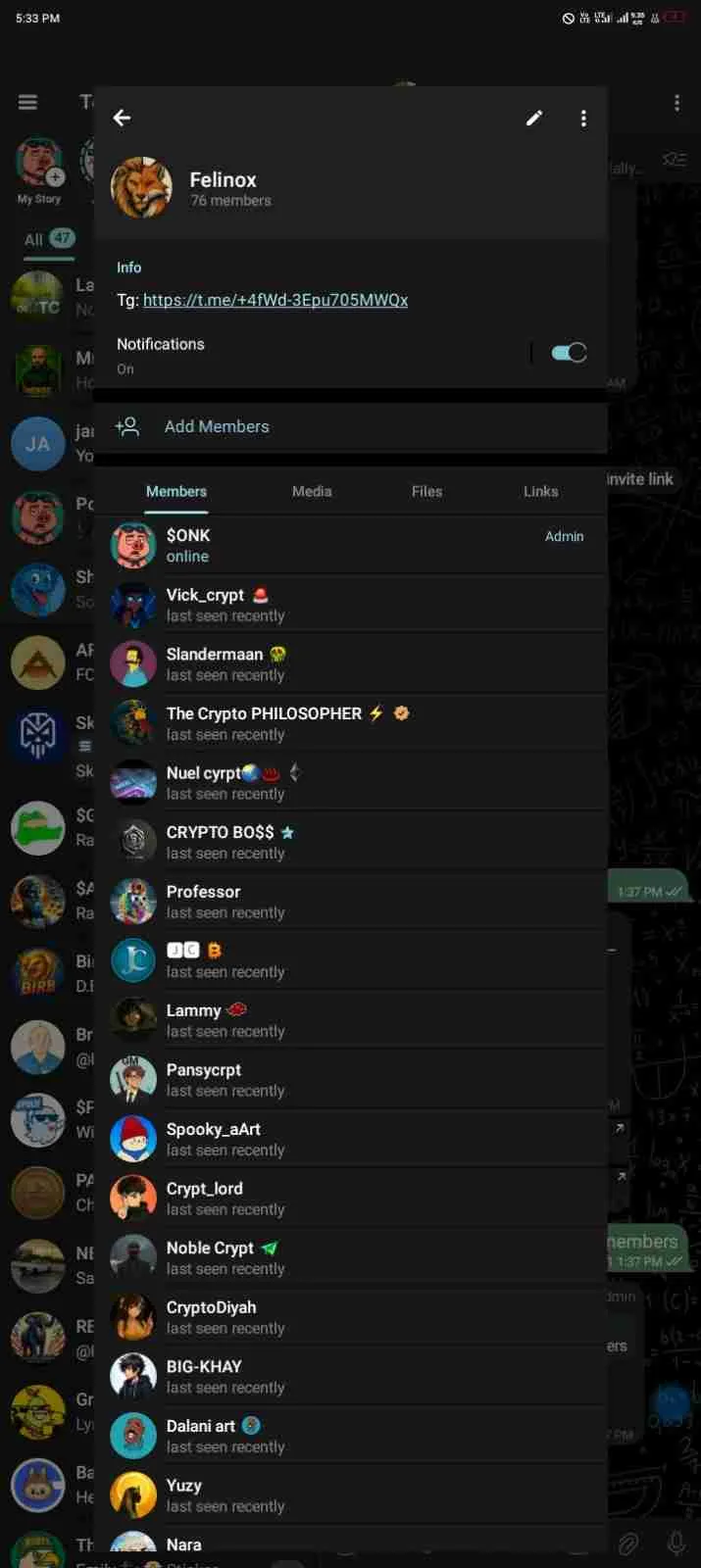The height and width of the screenshot is (1568, 701).
Task: Toggle the Notifications switch off
Action: tap(569, 353)
